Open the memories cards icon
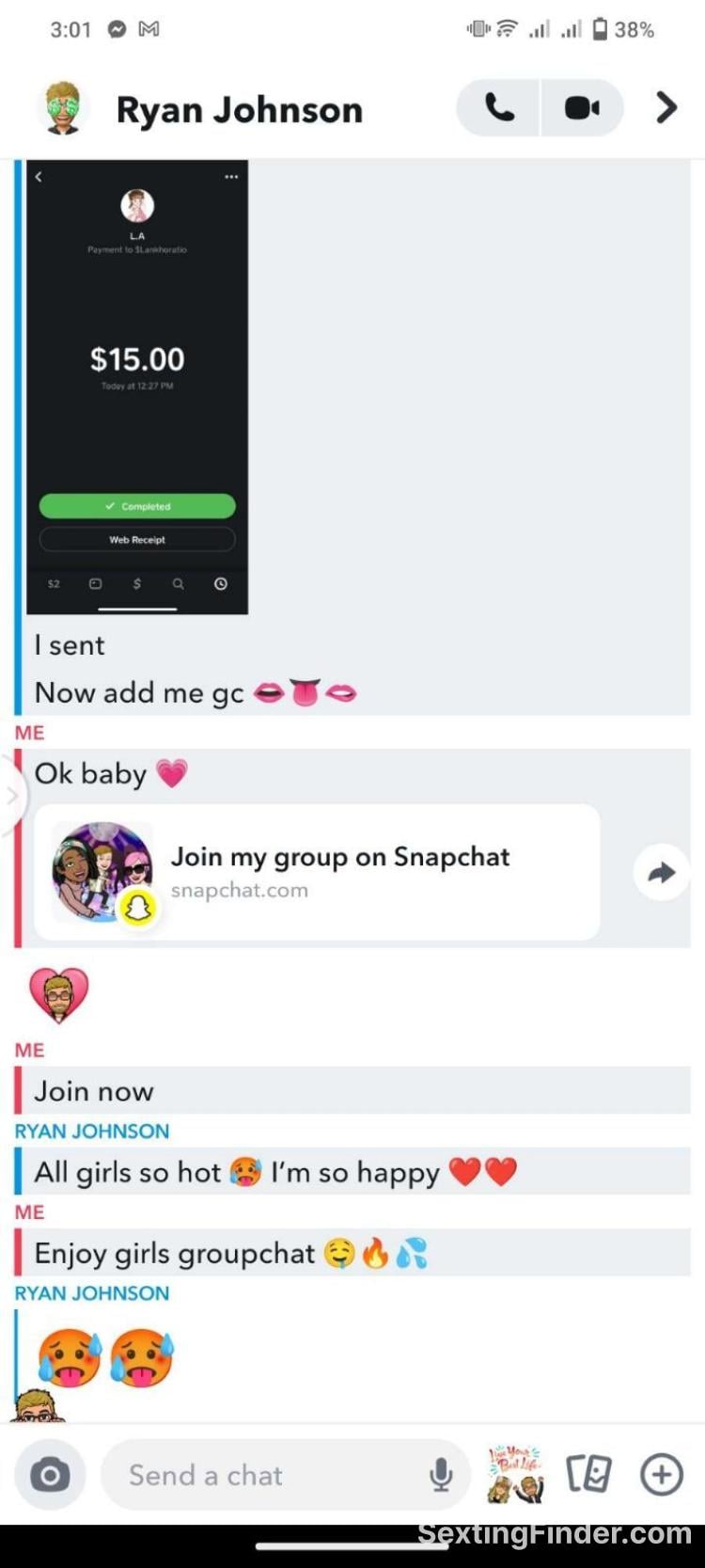 pyautogui.click(x=589, y=1474)
